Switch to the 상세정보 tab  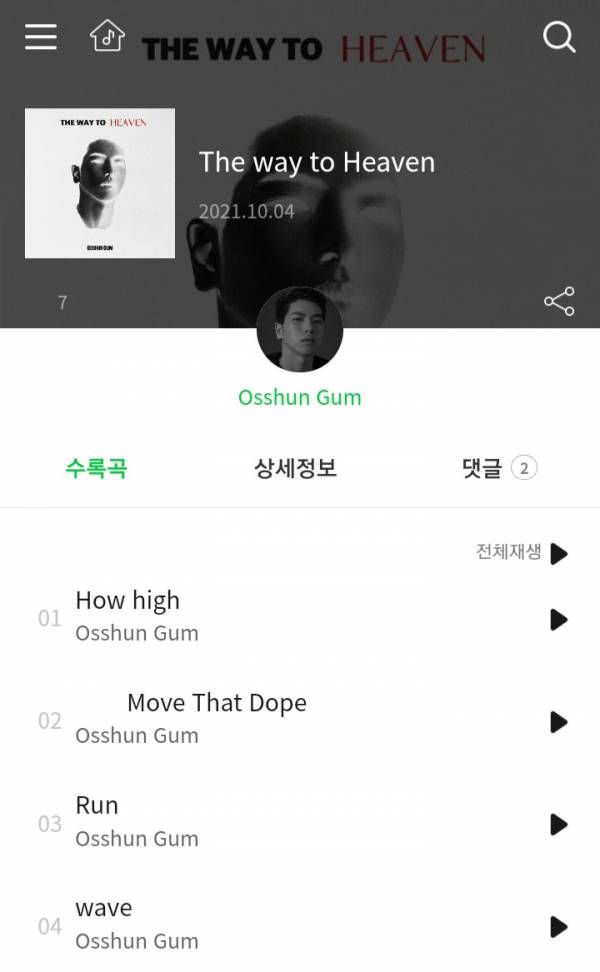(295, 467)
